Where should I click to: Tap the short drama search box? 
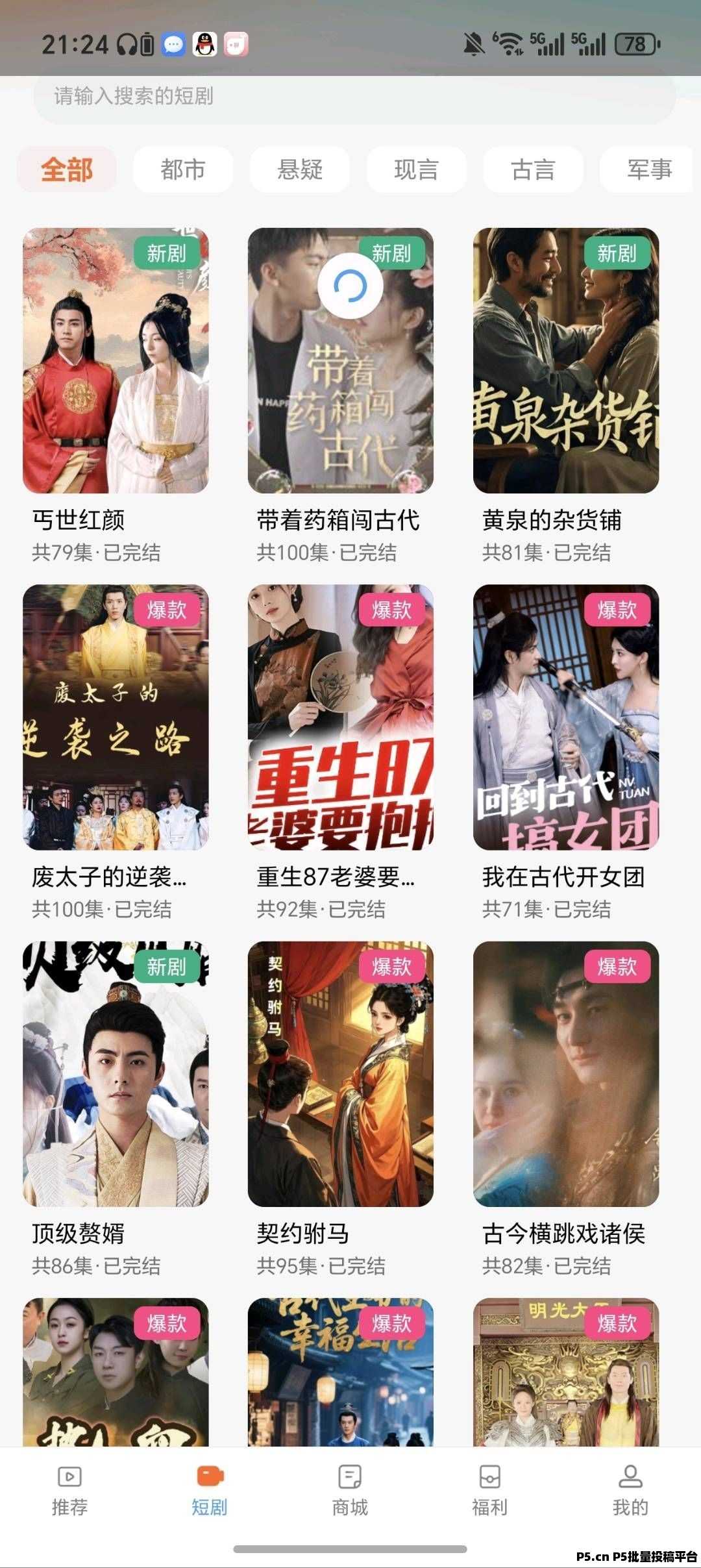pos(354,97)
